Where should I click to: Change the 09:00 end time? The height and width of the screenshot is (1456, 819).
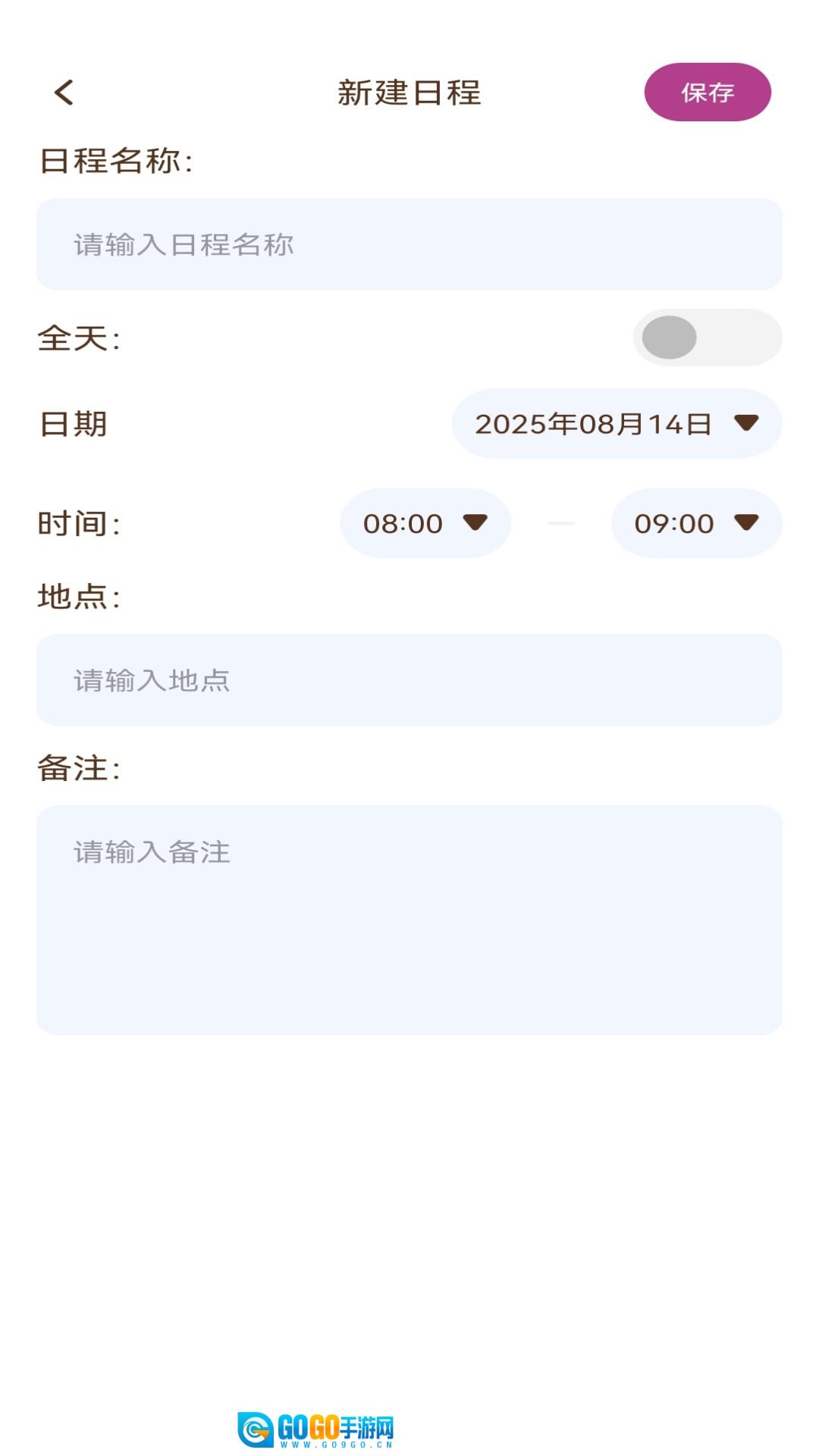[x=696, y=523]
